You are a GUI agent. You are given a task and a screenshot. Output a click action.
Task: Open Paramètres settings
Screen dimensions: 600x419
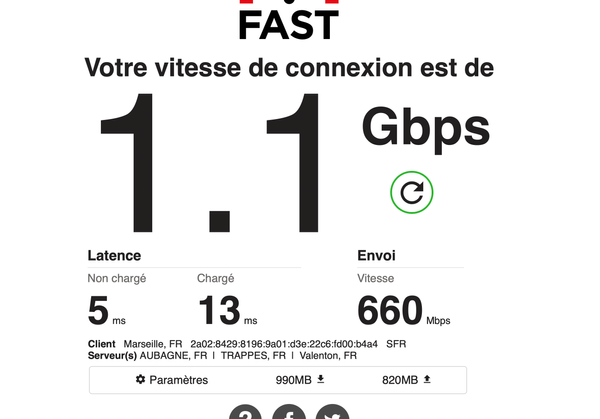172,380
